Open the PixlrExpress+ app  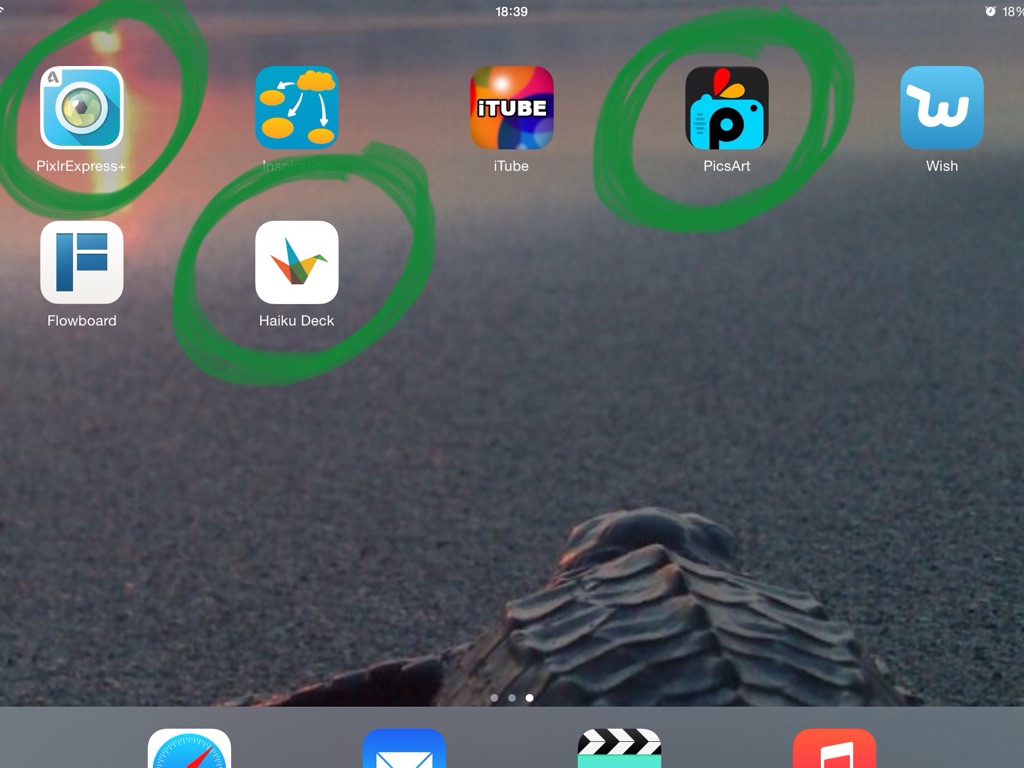pyautogui.click(x=82, y=108)
